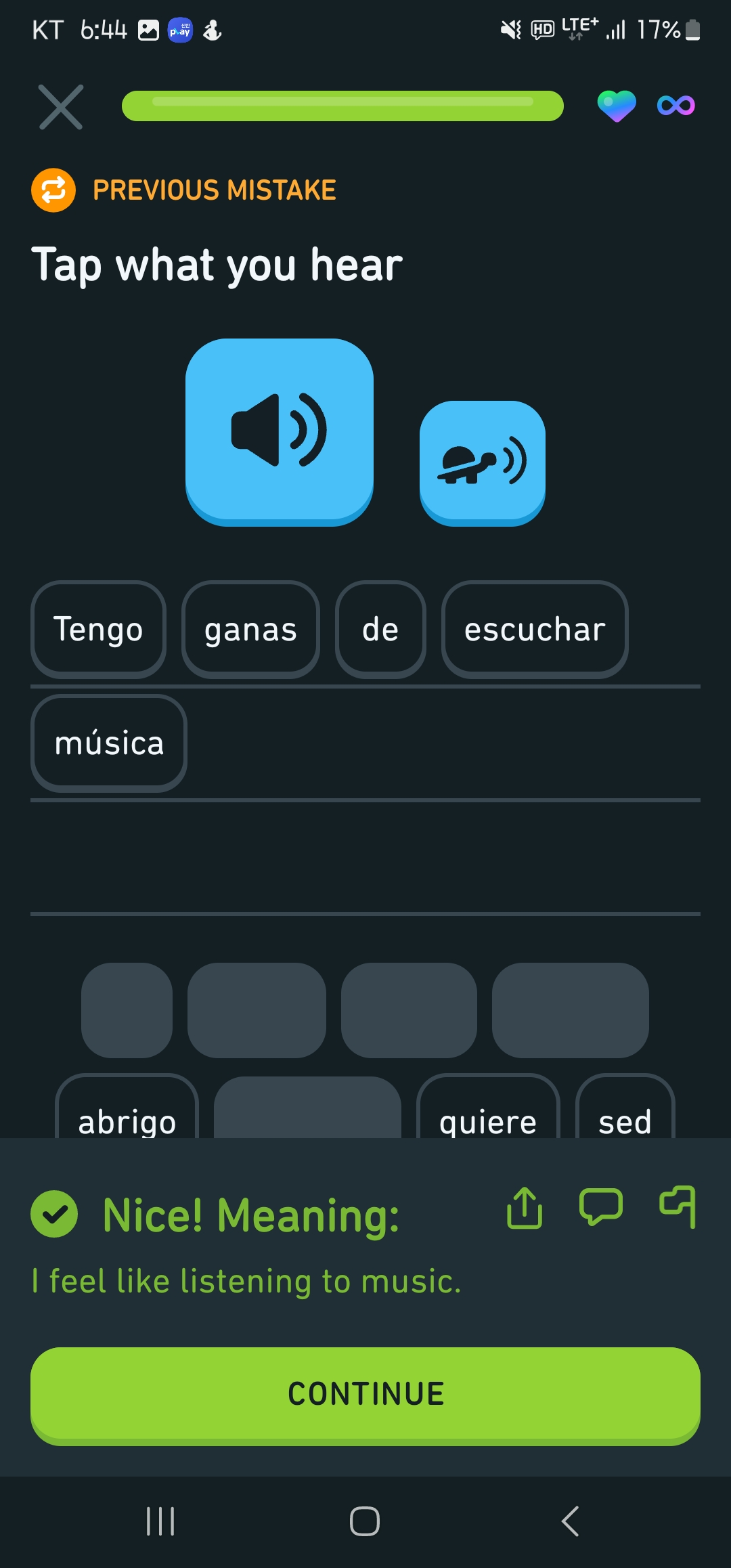Viewport: 731px width, 1568px height.
Task: Open recent apps from navigation bar
Action: click(x=160, y=1521)
